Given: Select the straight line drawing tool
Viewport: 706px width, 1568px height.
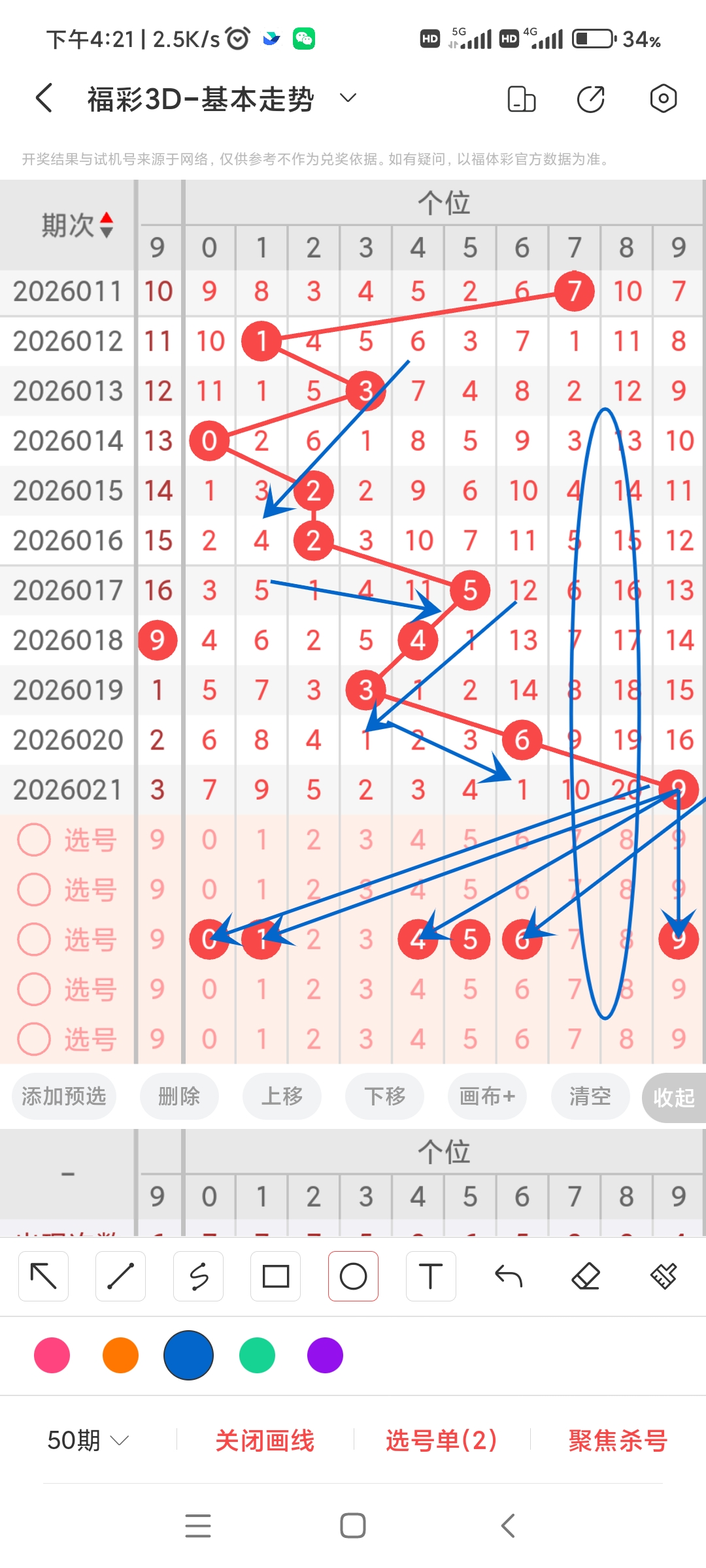Looking at the screenshot, I should [120, 1275].
